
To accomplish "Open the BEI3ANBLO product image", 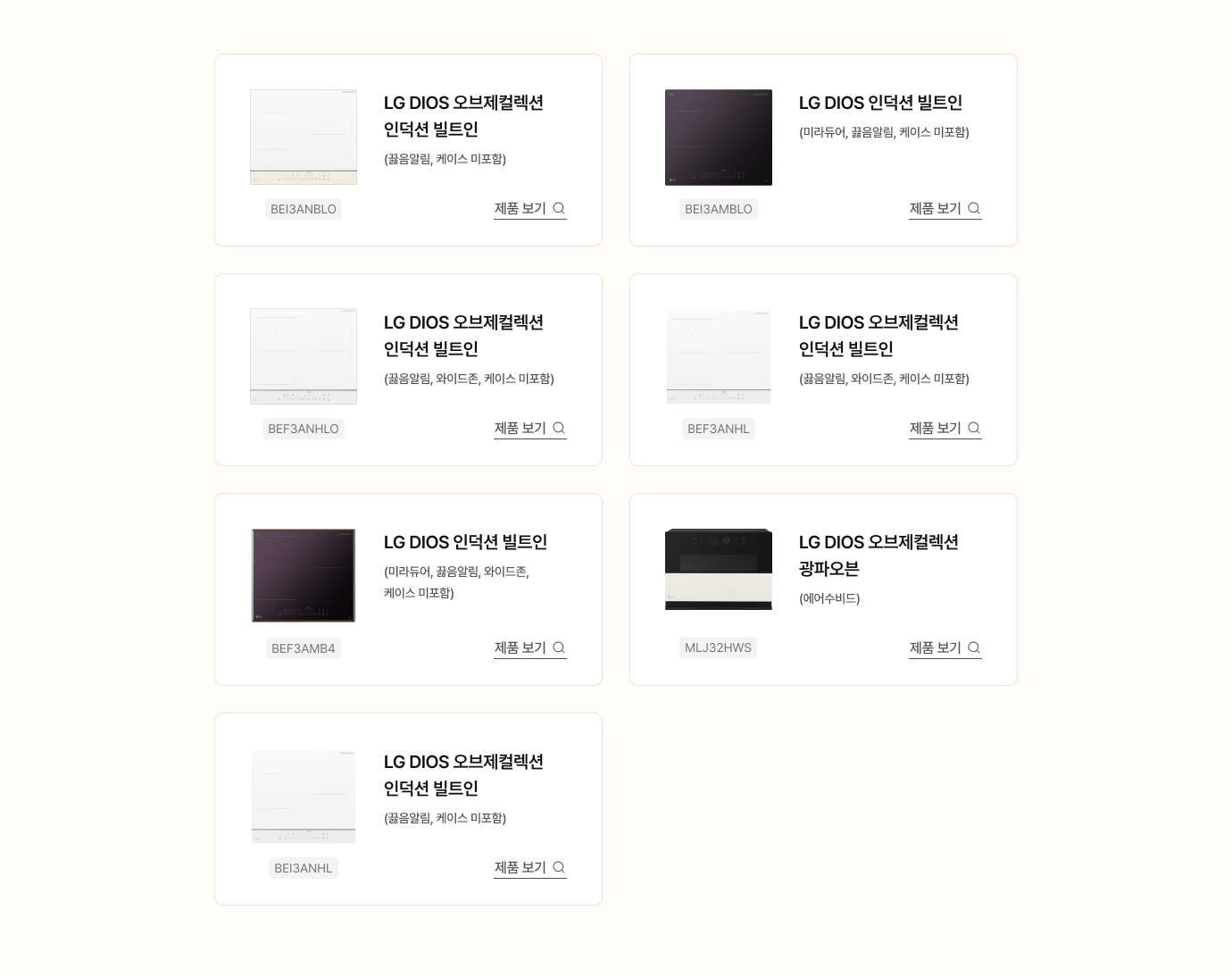I will tap(304, 137).
